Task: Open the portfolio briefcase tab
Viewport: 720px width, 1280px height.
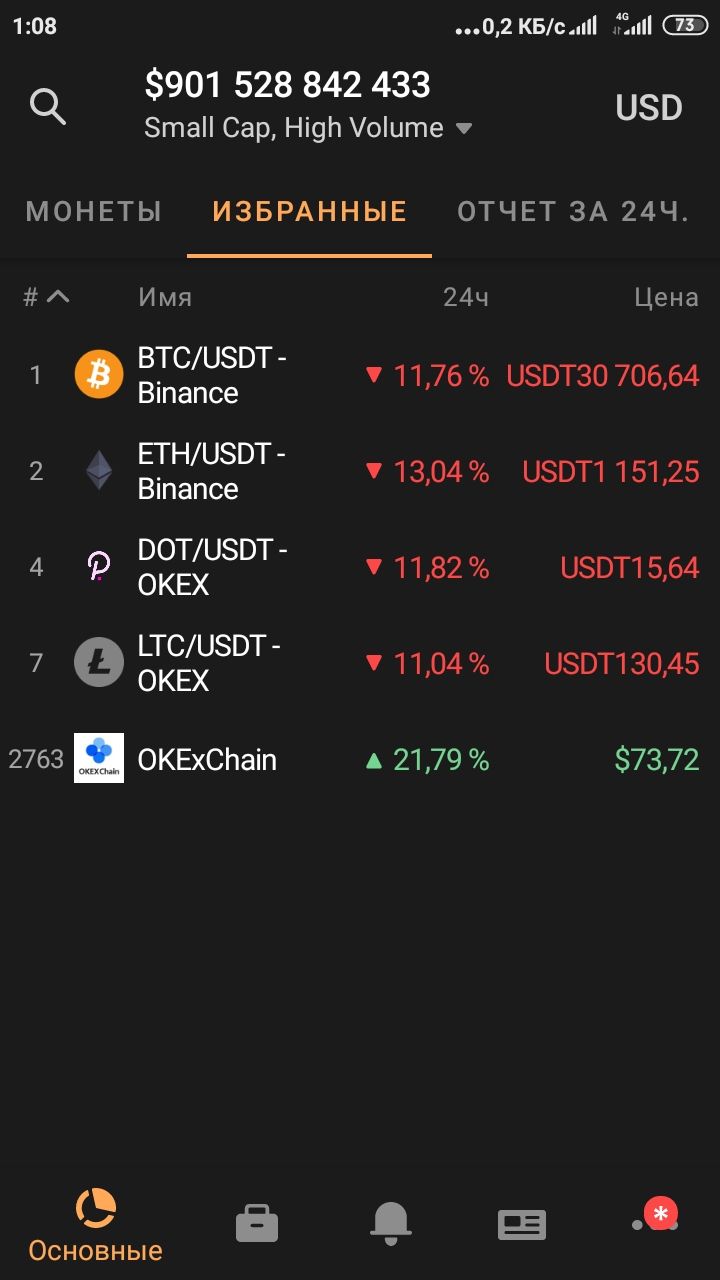Action: click(257, 1224)
